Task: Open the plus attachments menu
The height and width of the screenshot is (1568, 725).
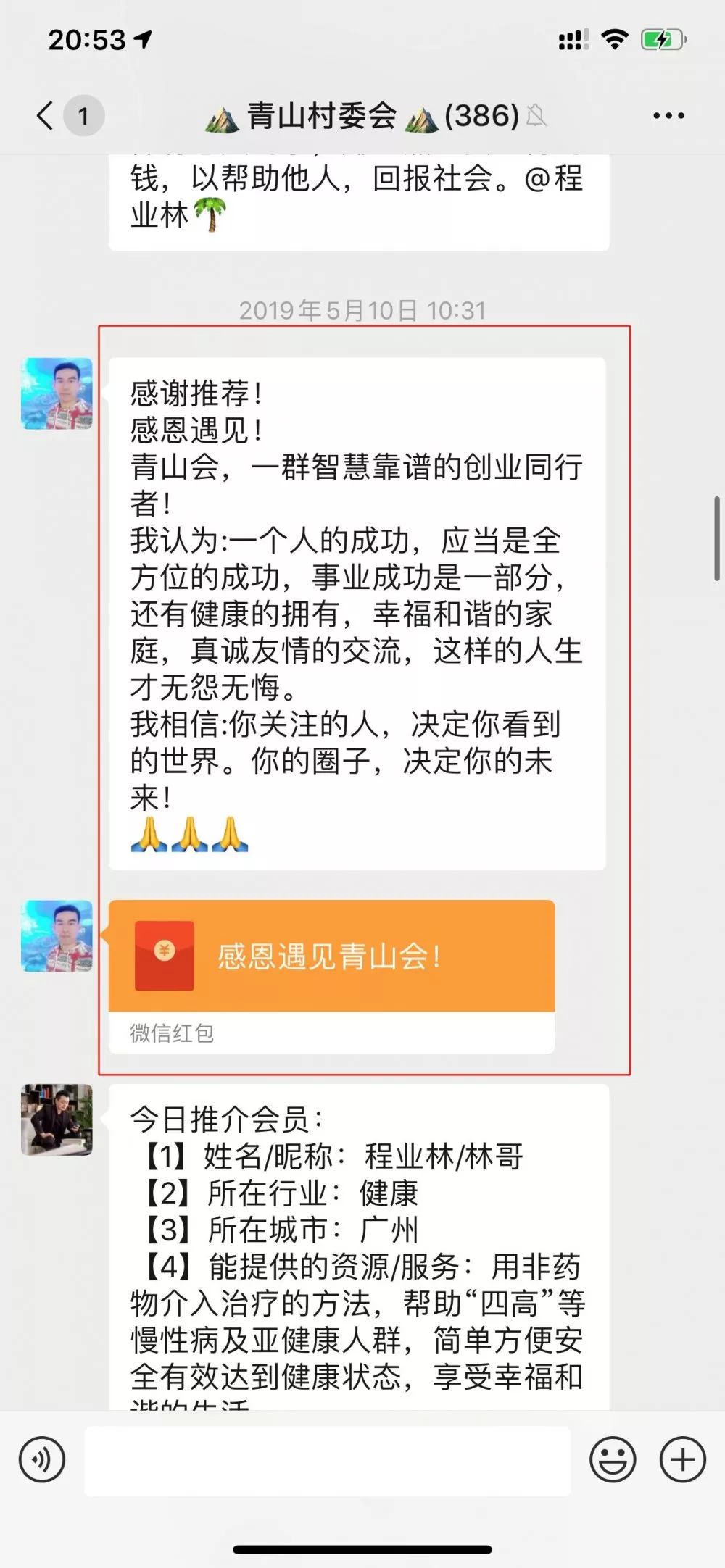Action: tap(682, 1459)
